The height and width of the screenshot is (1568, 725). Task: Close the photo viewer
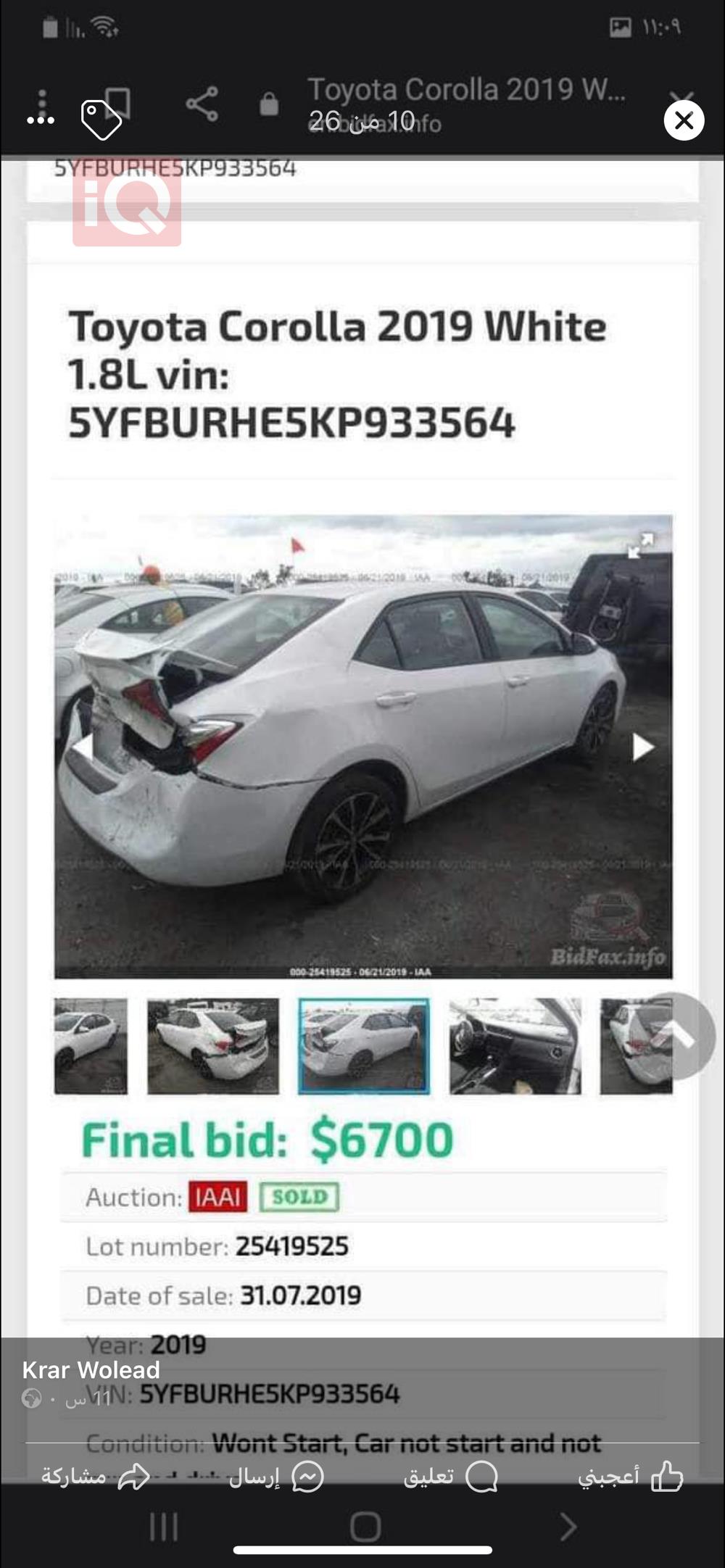click(684, 120)
